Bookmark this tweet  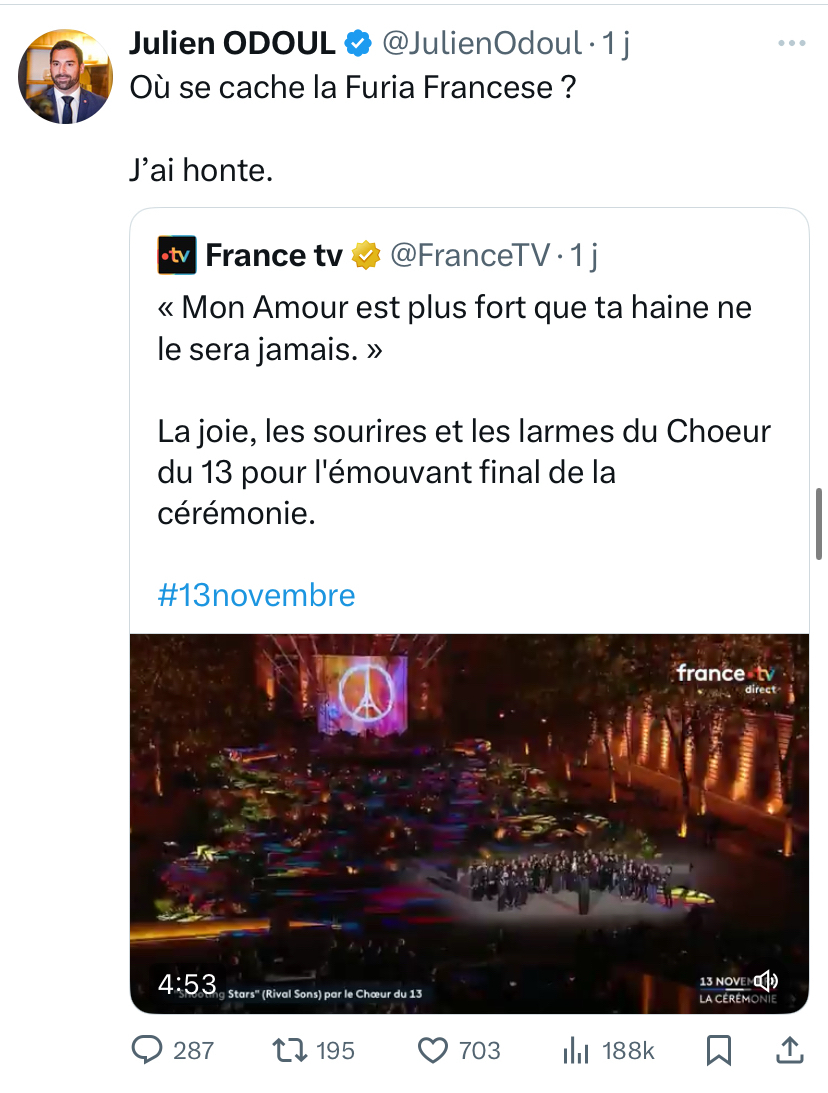click(x=719, y=1050)
